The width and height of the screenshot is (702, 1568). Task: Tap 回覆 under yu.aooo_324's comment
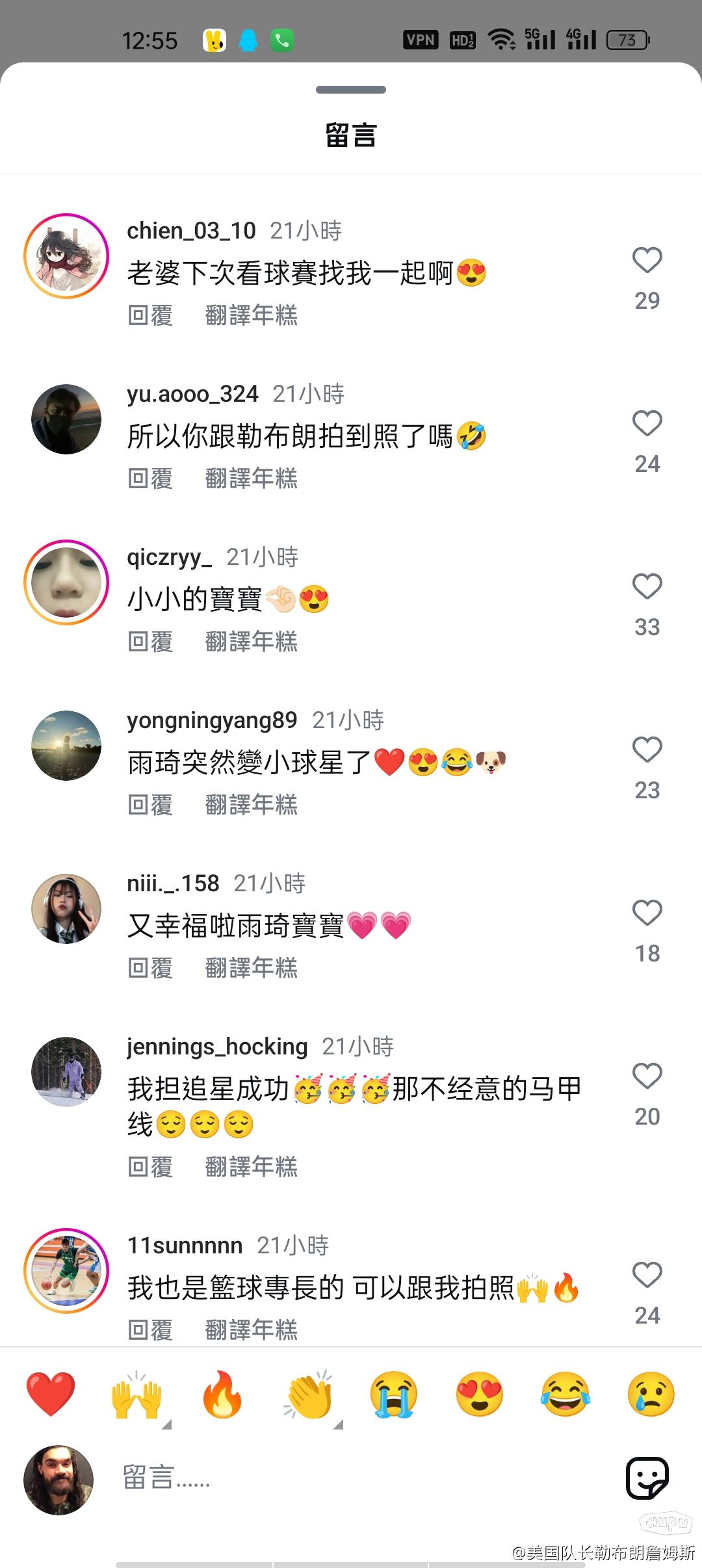150,478
